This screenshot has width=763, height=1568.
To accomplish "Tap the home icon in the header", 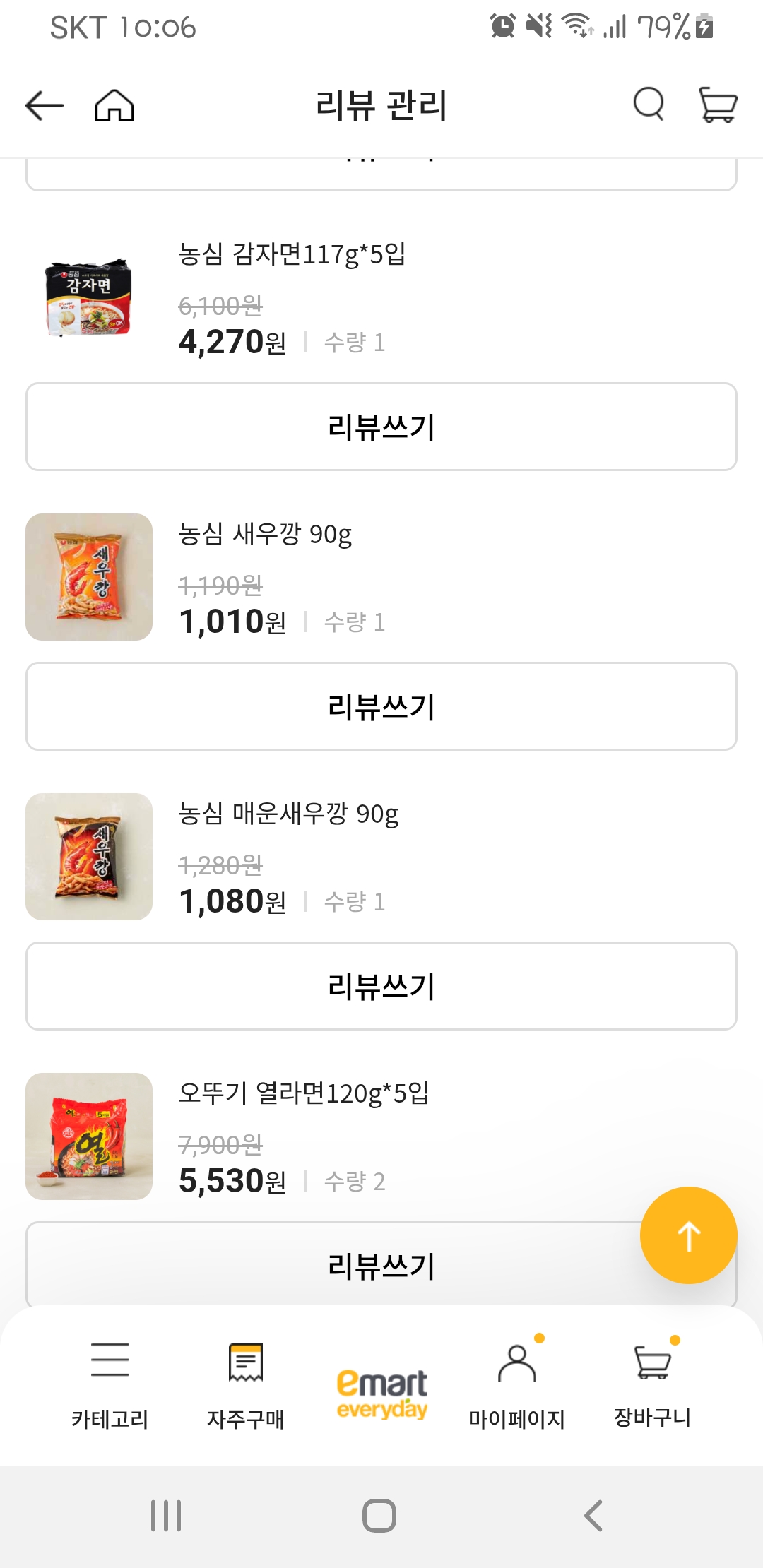I will (115, 105).
